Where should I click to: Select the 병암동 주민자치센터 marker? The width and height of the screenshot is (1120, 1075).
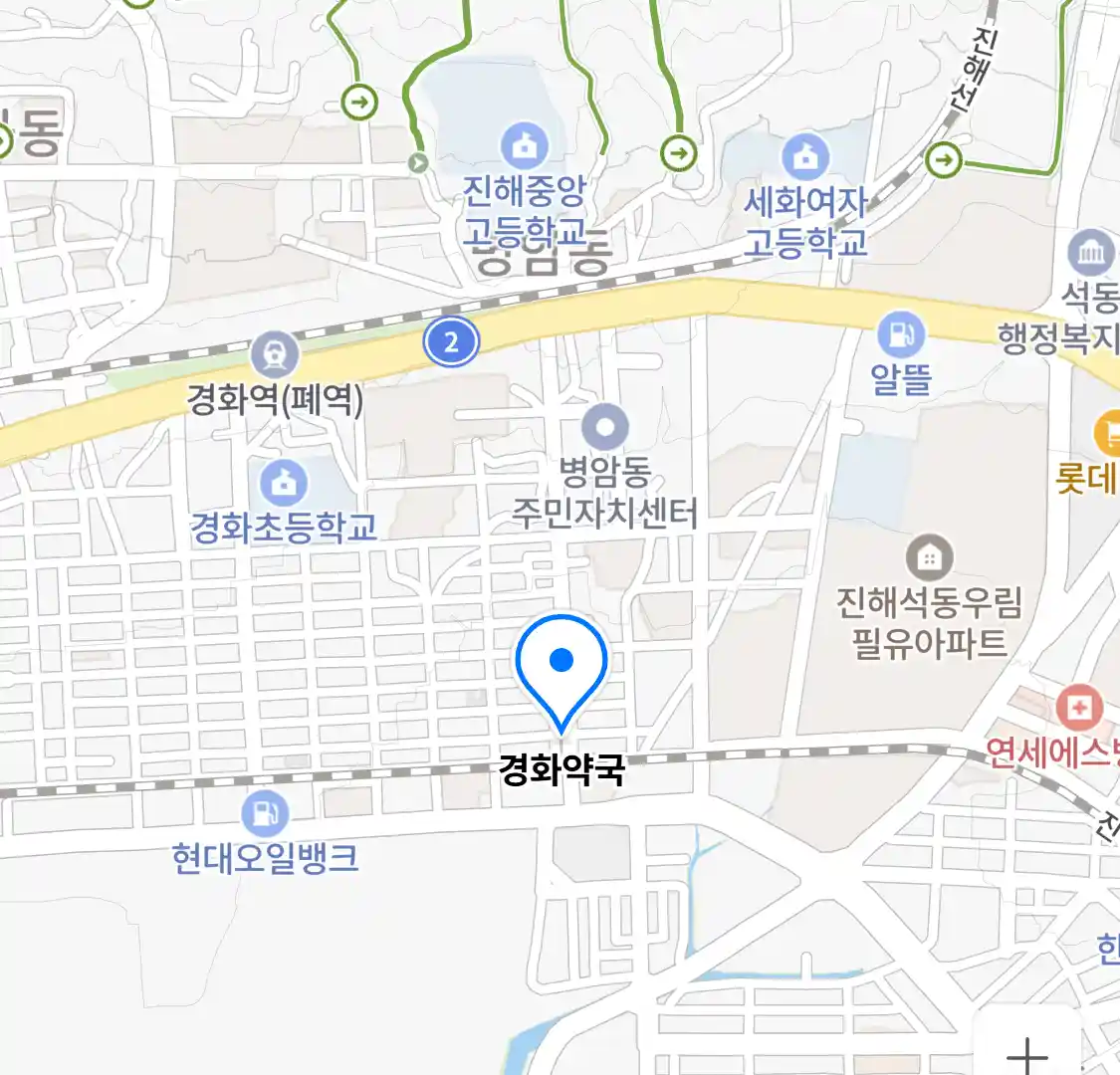point(604,428)
